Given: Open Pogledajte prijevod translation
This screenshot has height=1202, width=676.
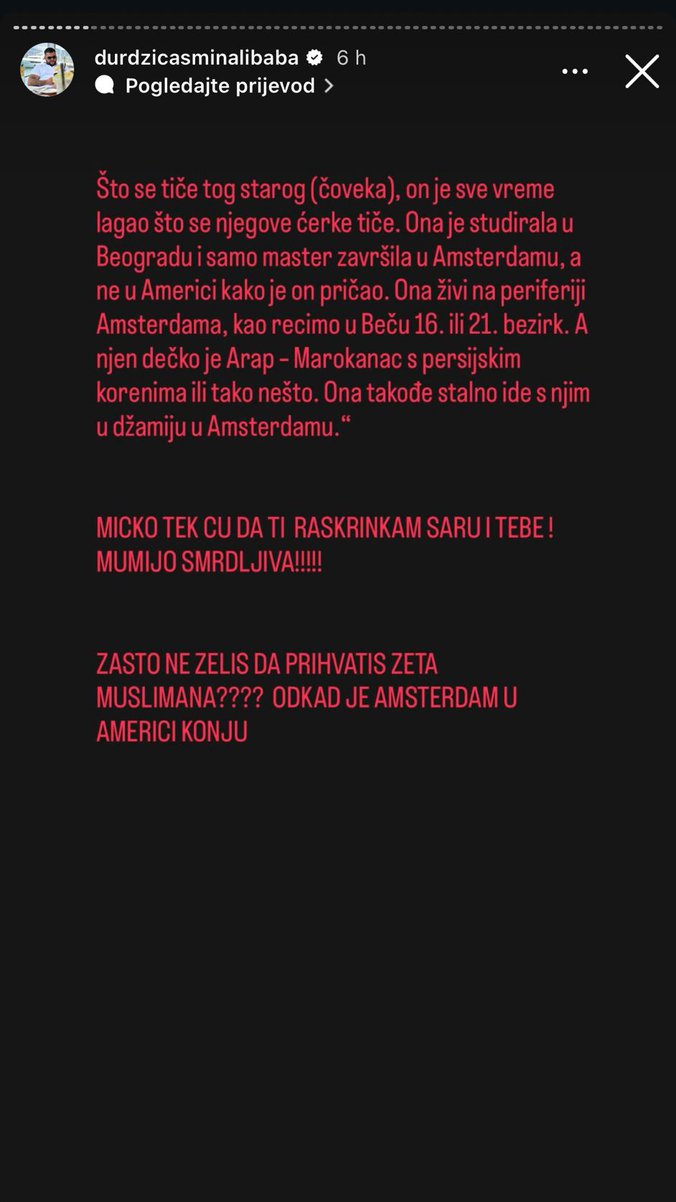Looking at the screenshot, I should point(214,86).
